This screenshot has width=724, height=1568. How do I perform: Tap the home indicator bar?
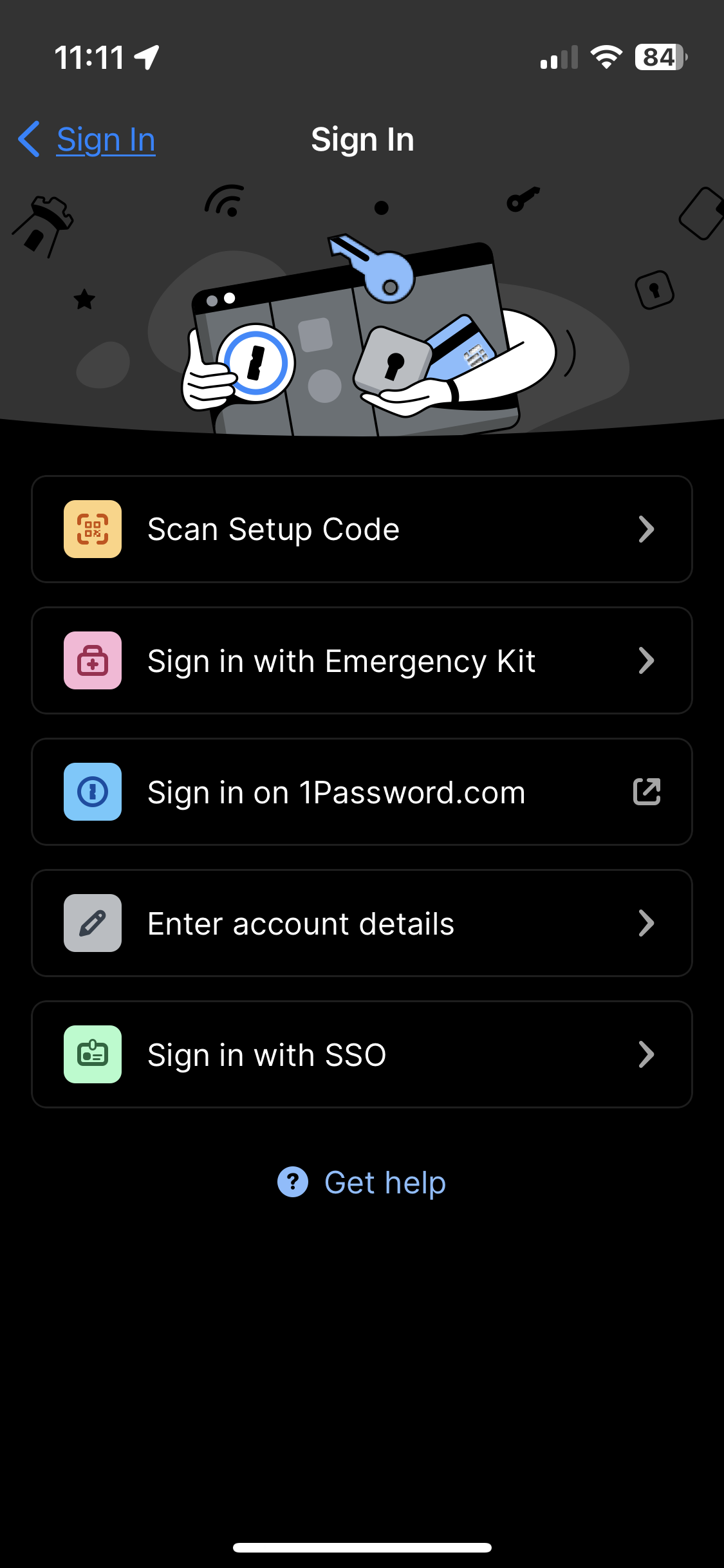[x=362, y=1547]
